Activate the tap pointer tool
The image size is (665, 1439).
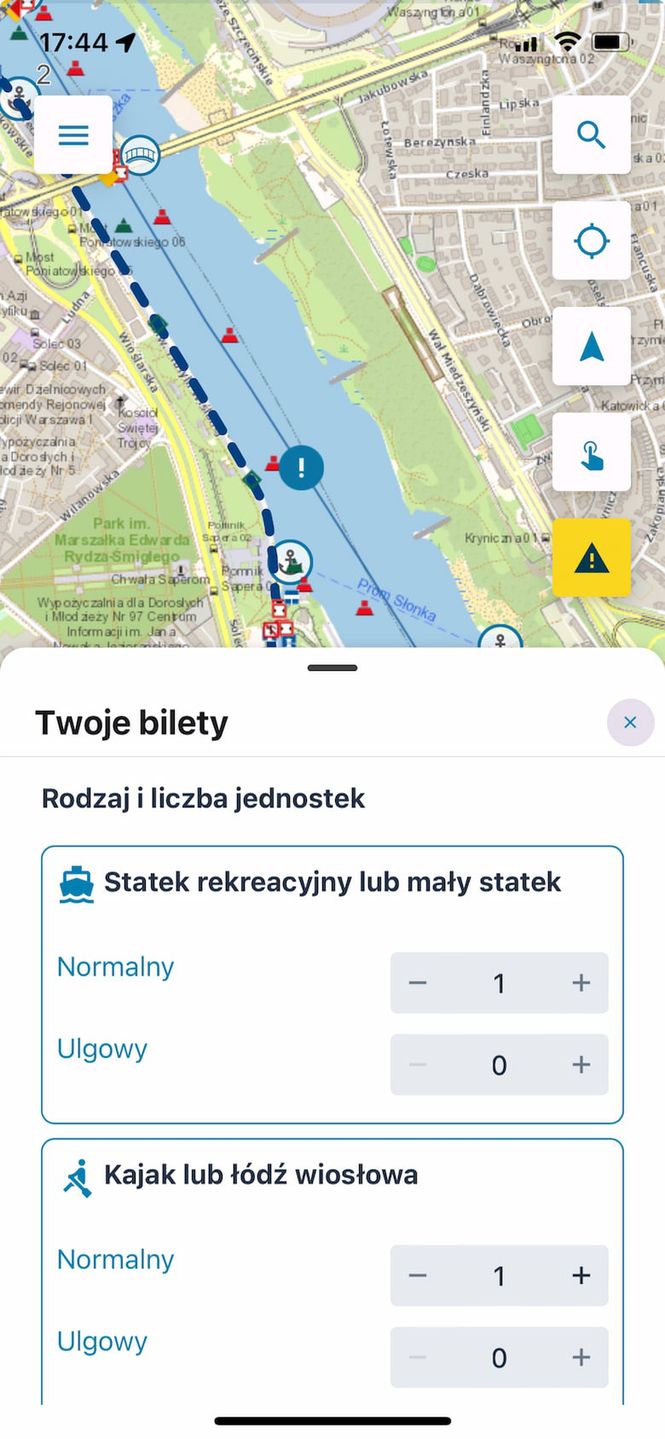pyautogui.click(x=591, y=453)
